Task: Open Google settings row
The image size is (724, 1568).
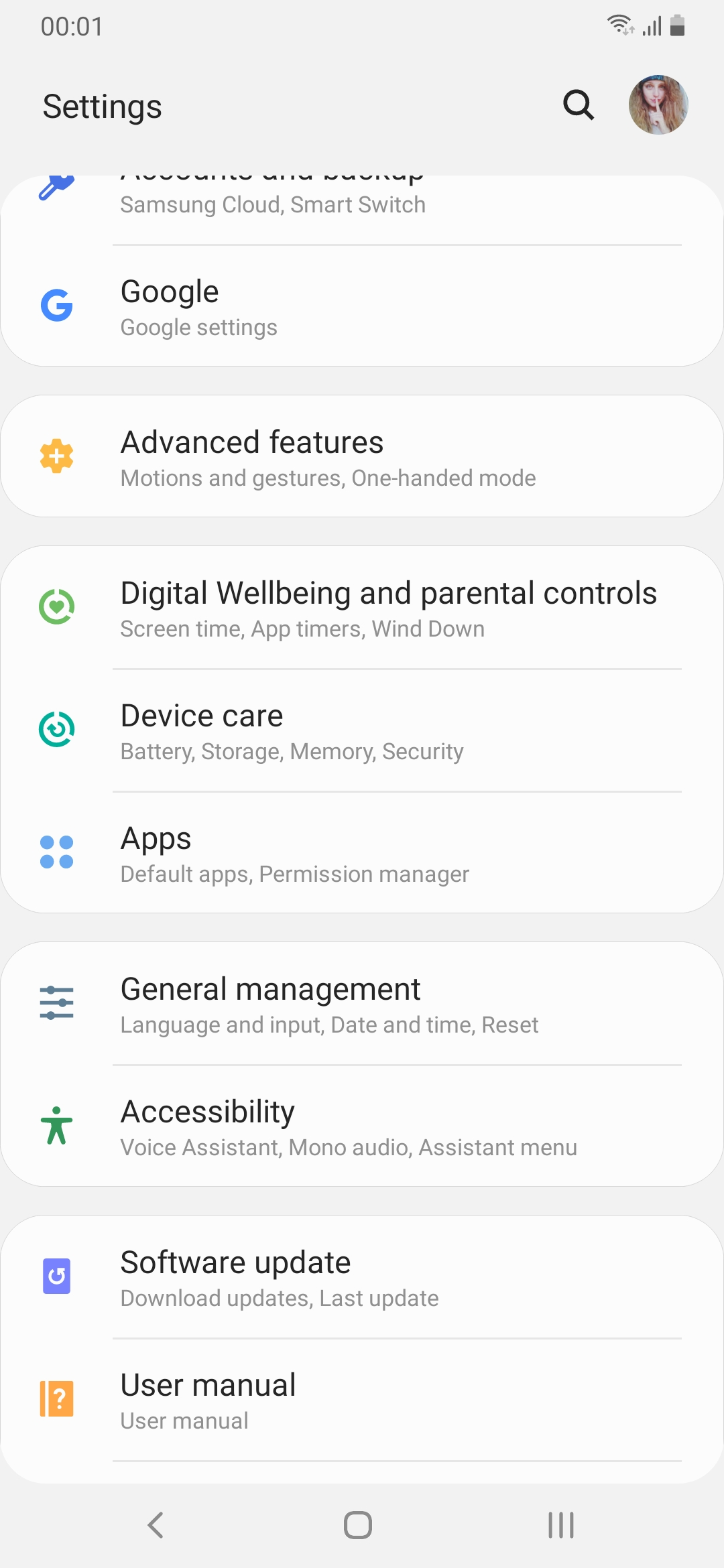Action: coord(362,307)
